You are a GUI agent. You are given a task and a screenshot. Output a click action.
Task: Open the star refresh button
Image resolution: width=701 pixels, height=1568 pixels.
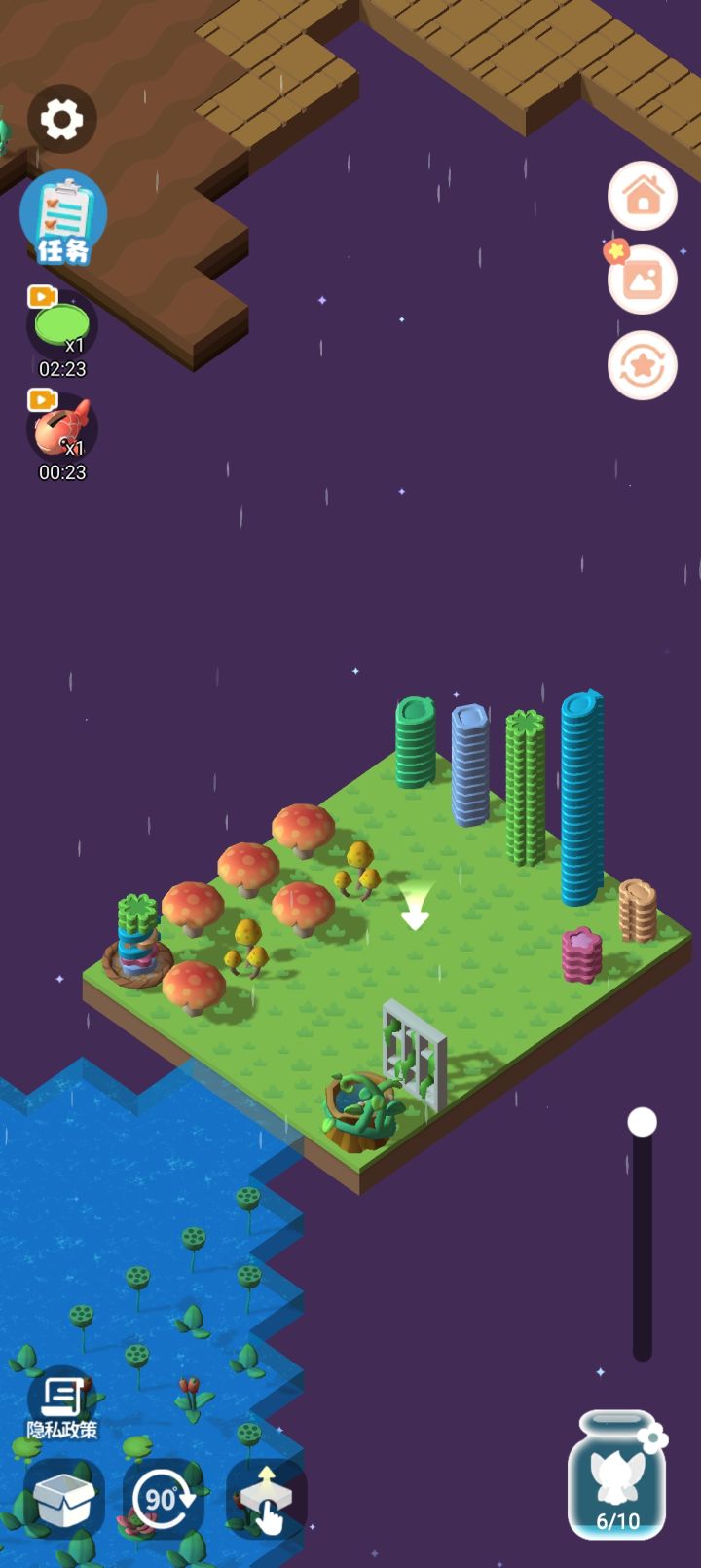tap(643, 365)
